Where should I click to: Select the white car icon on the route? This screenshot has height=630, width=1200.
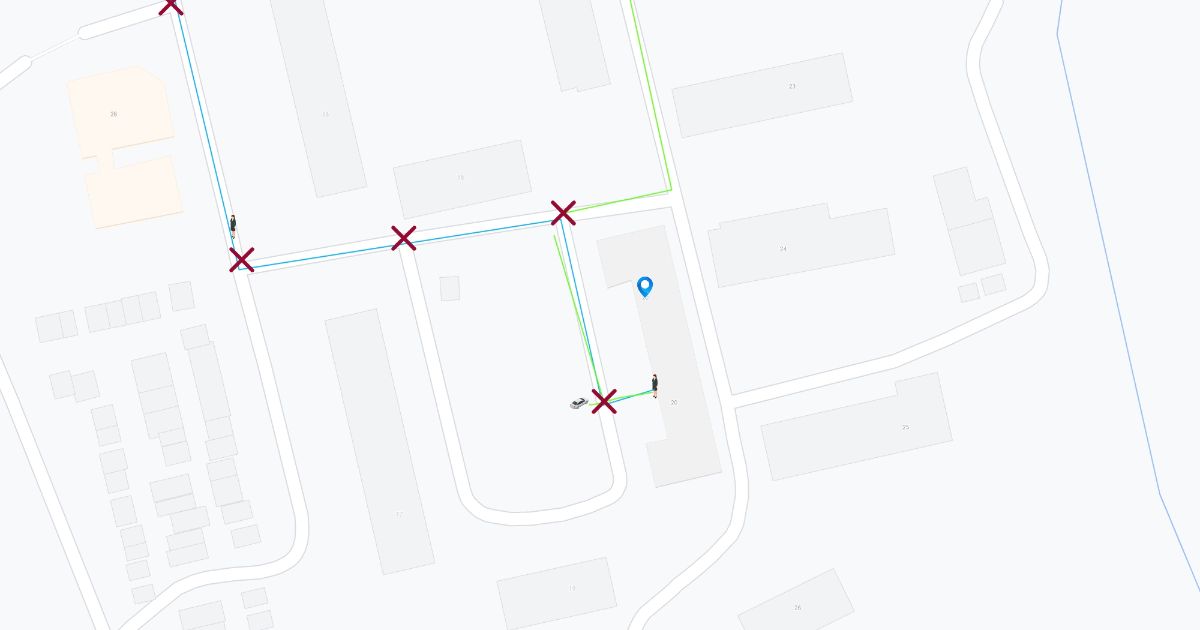point(578,403)
